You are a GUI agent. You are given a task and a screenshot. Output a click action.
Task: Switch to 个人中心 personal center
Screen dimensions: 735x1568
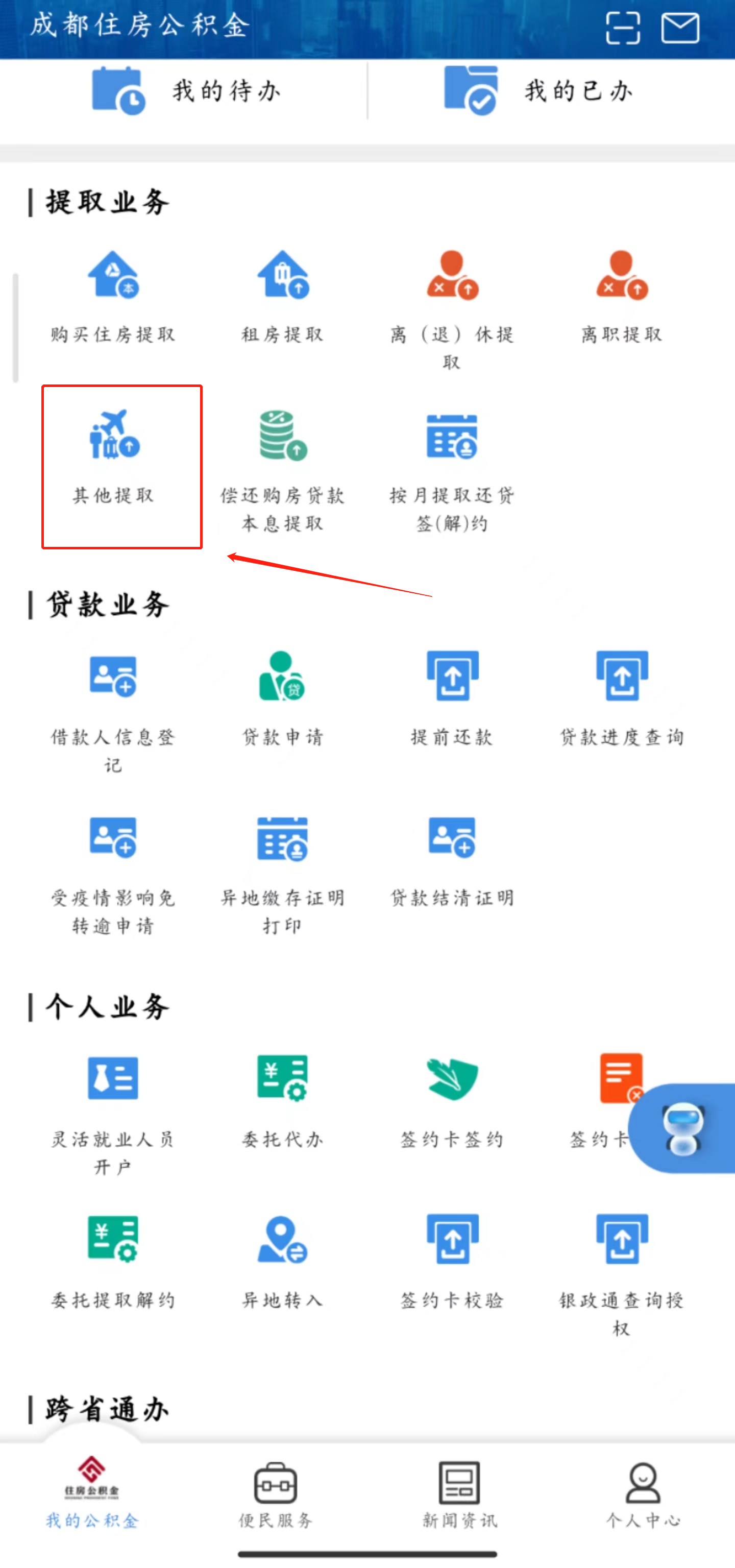click(643, 1494)
